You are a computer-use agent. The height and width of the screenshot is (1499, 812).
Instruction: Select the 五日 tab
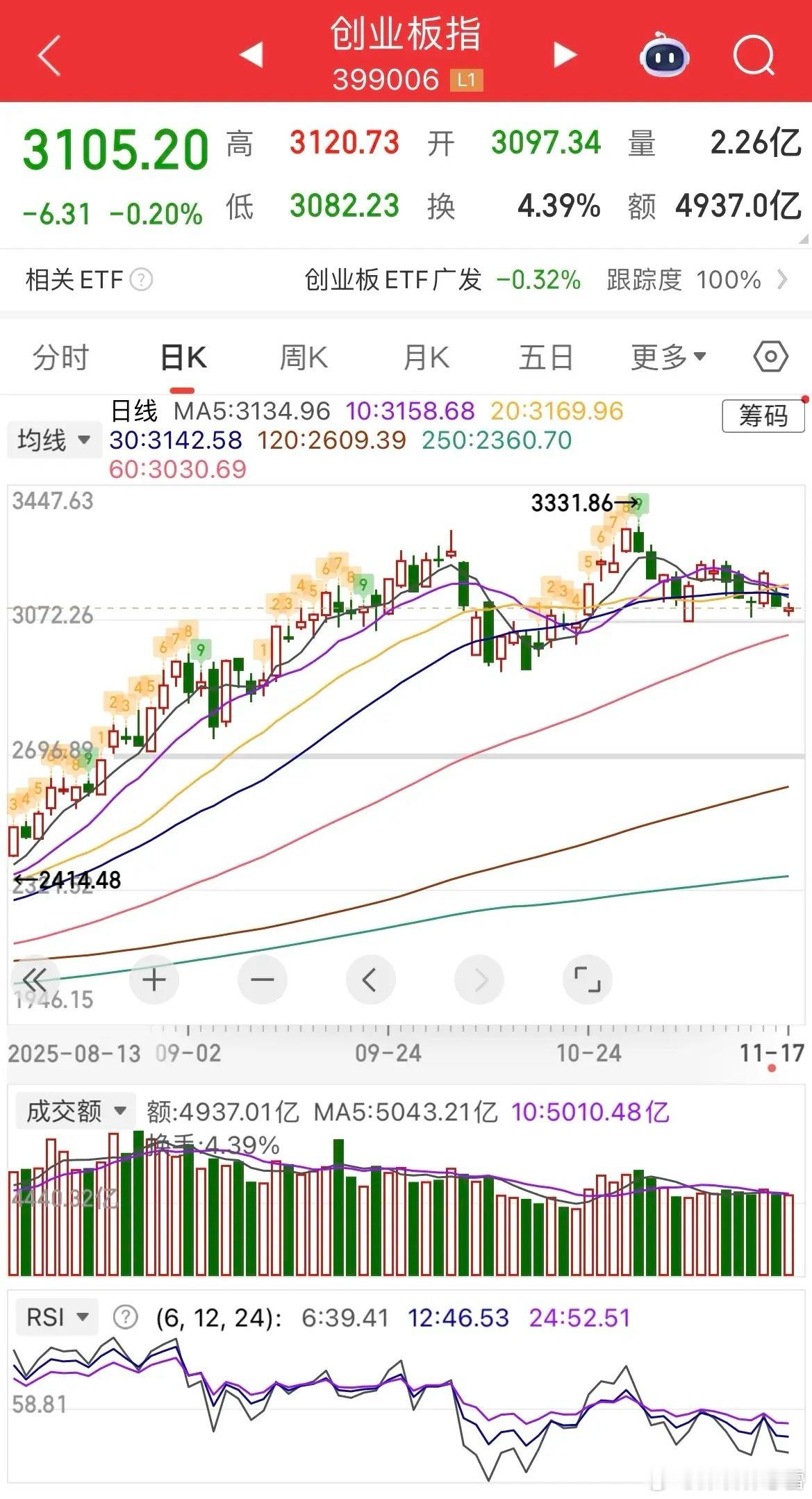coord(546,358)
